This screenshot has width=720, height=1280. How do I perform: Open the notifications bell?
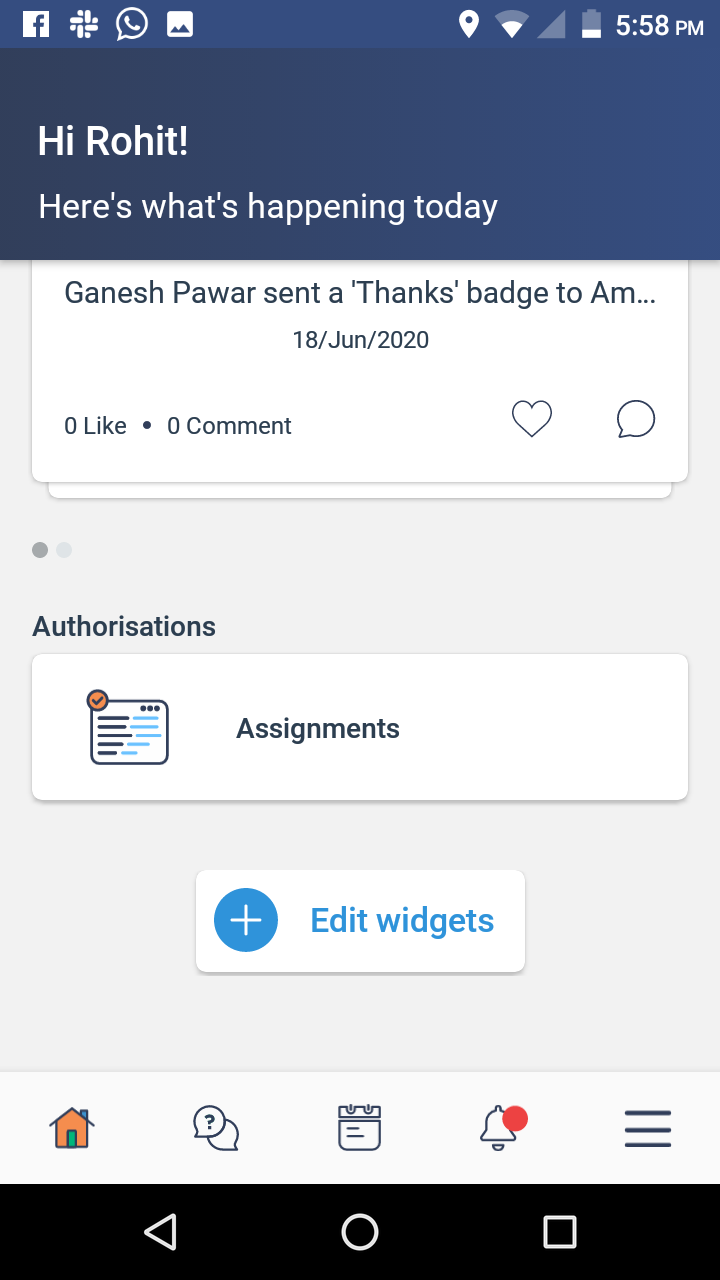(500, 1128)
